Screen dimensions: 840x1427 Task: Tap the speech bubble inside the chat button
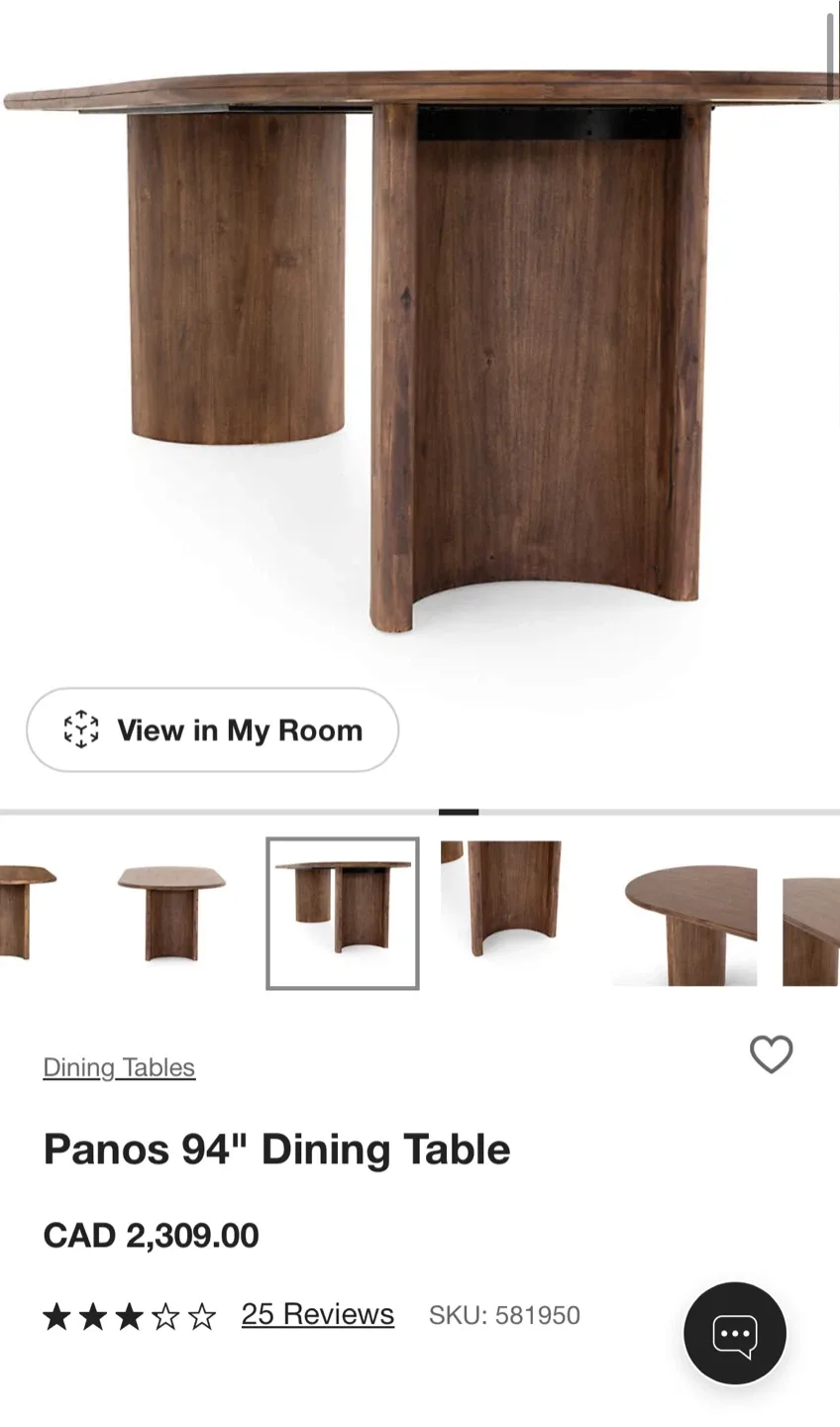(734, 1333)
